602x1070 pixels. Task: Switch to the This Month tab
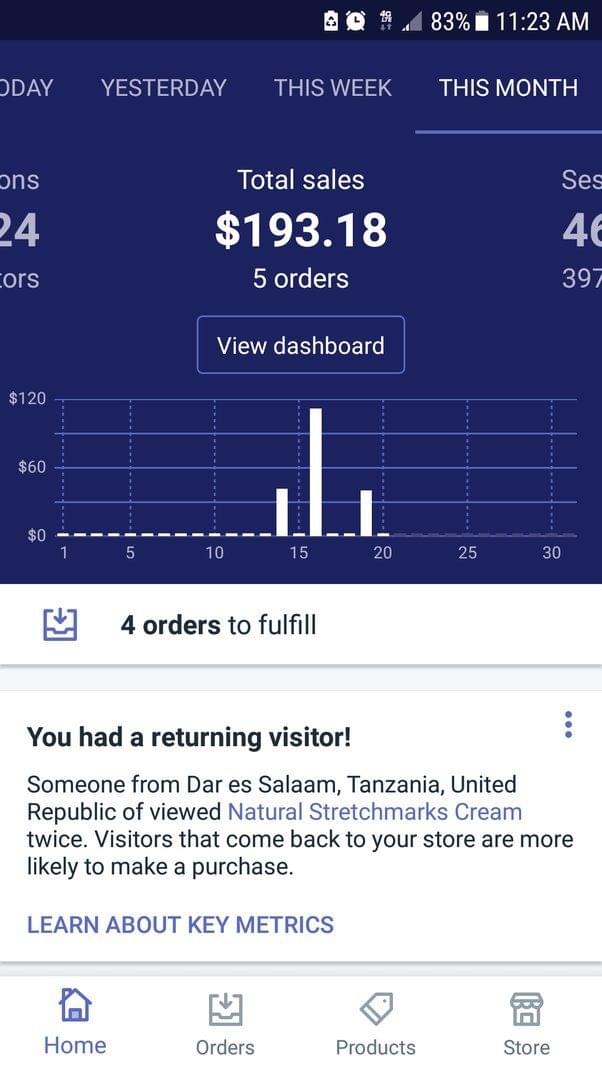[x=508, y=88]
